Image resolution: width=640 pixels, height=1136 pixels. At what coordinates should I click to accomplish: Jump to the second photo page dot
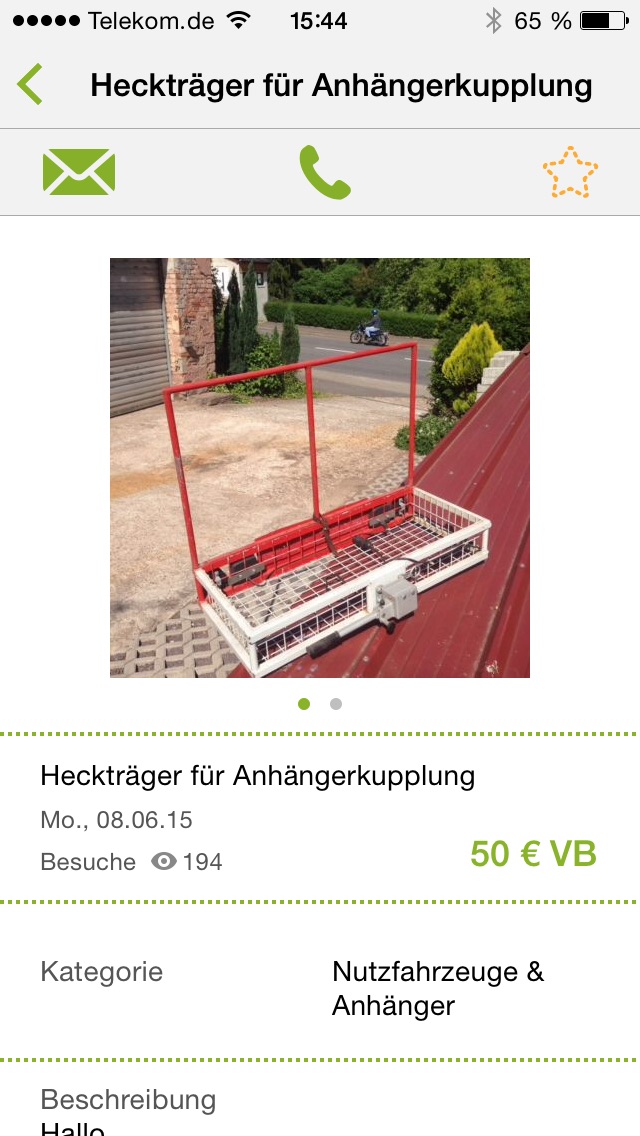click(x=336, y=703)
